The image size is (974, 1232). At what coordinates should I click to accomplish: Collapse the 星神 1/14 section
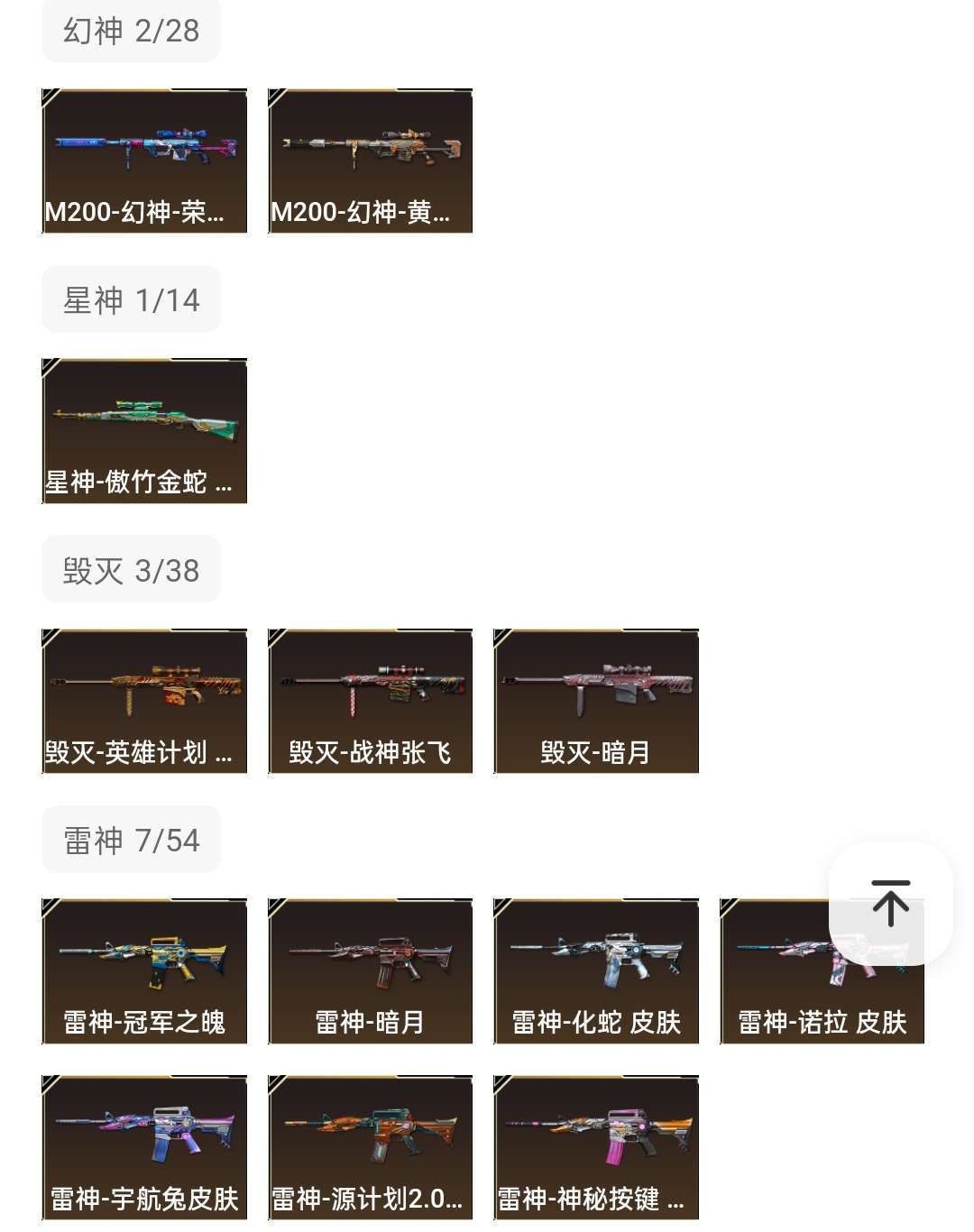point(131,299)
